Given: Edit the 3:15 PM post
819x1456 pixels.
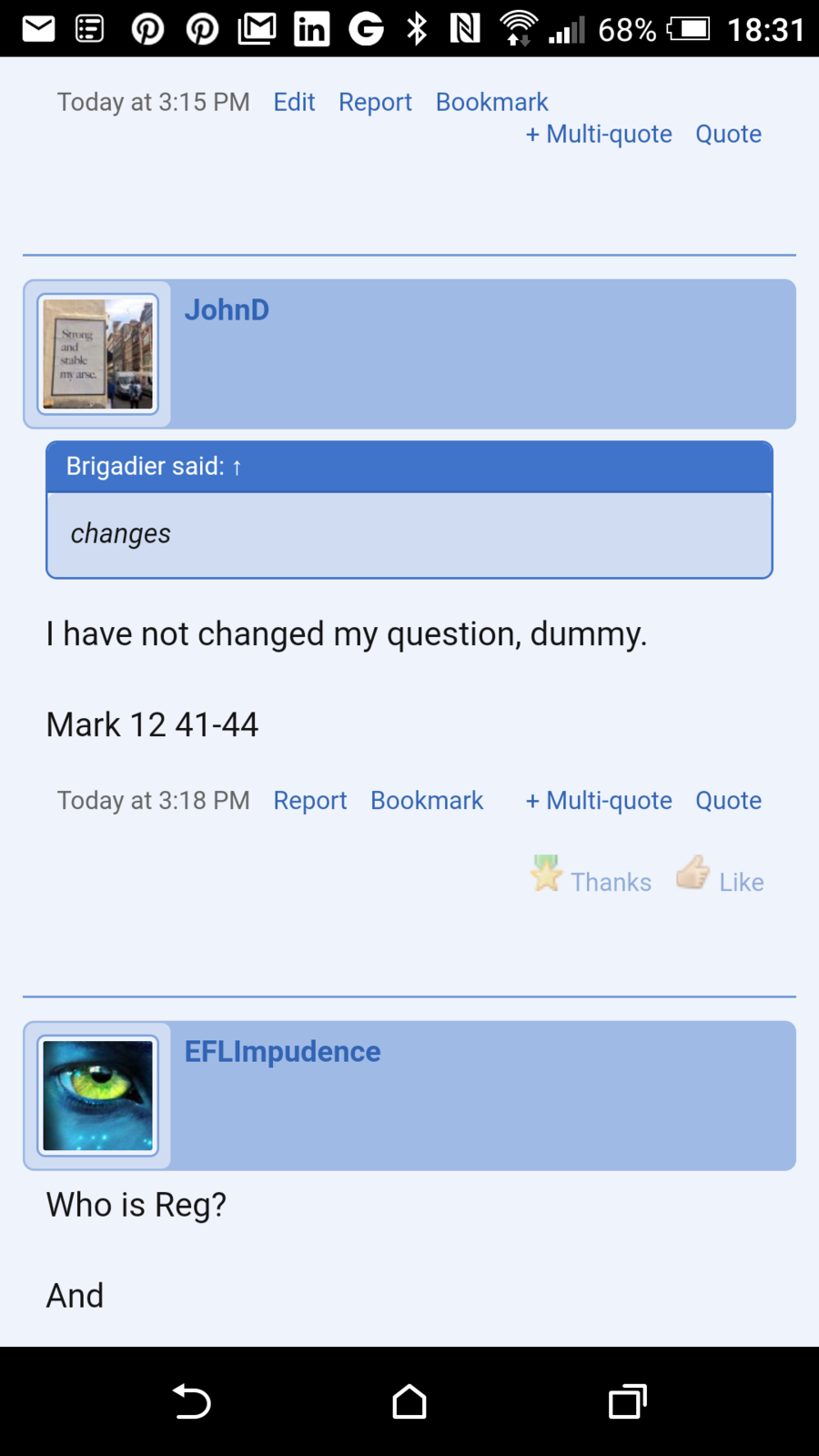Looking at the screenshot, I should tap(293, 102).
